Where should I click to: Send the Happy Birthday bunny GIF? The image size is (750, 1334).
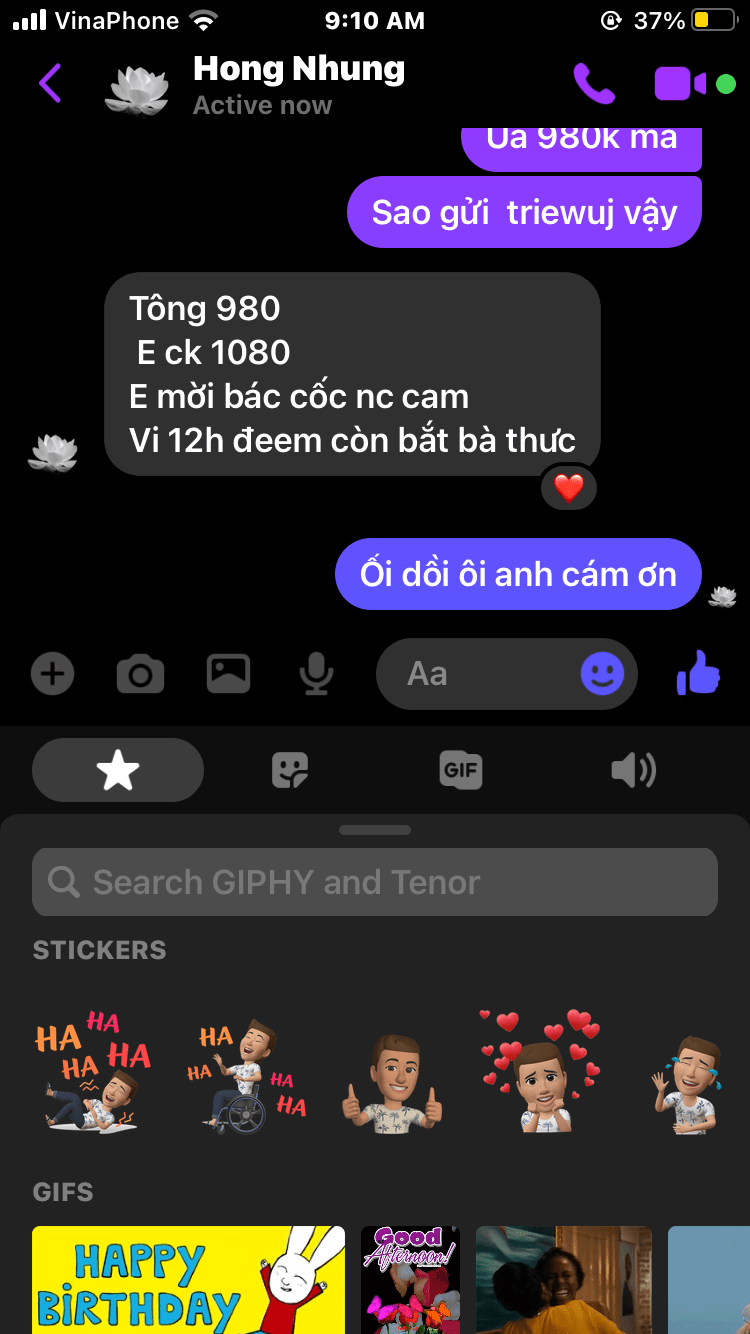tap(188, 1280)
